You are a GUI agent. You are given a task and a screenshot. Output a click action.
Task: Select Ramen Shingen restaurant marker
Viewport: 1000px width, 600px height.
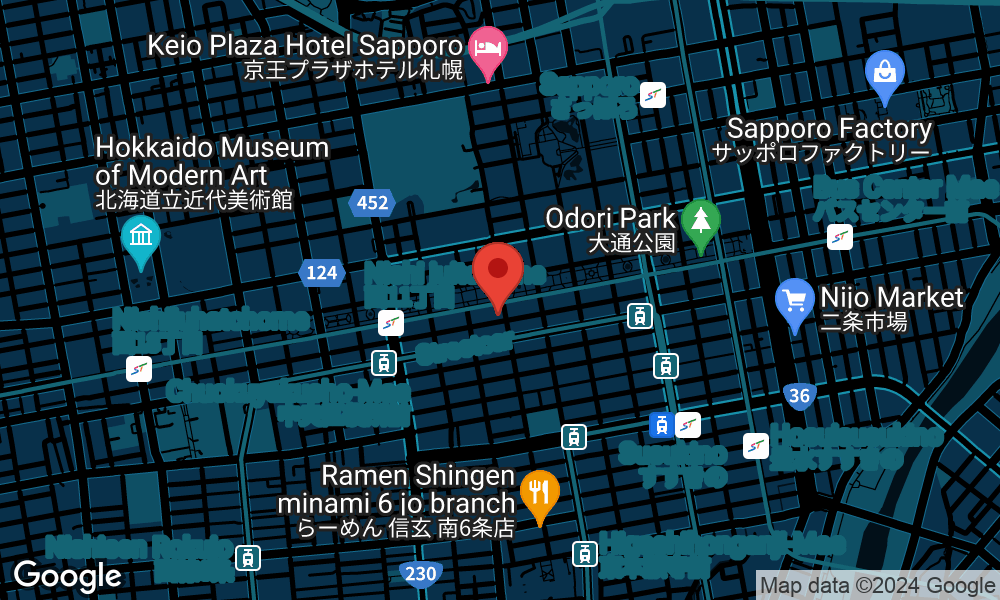540,492
